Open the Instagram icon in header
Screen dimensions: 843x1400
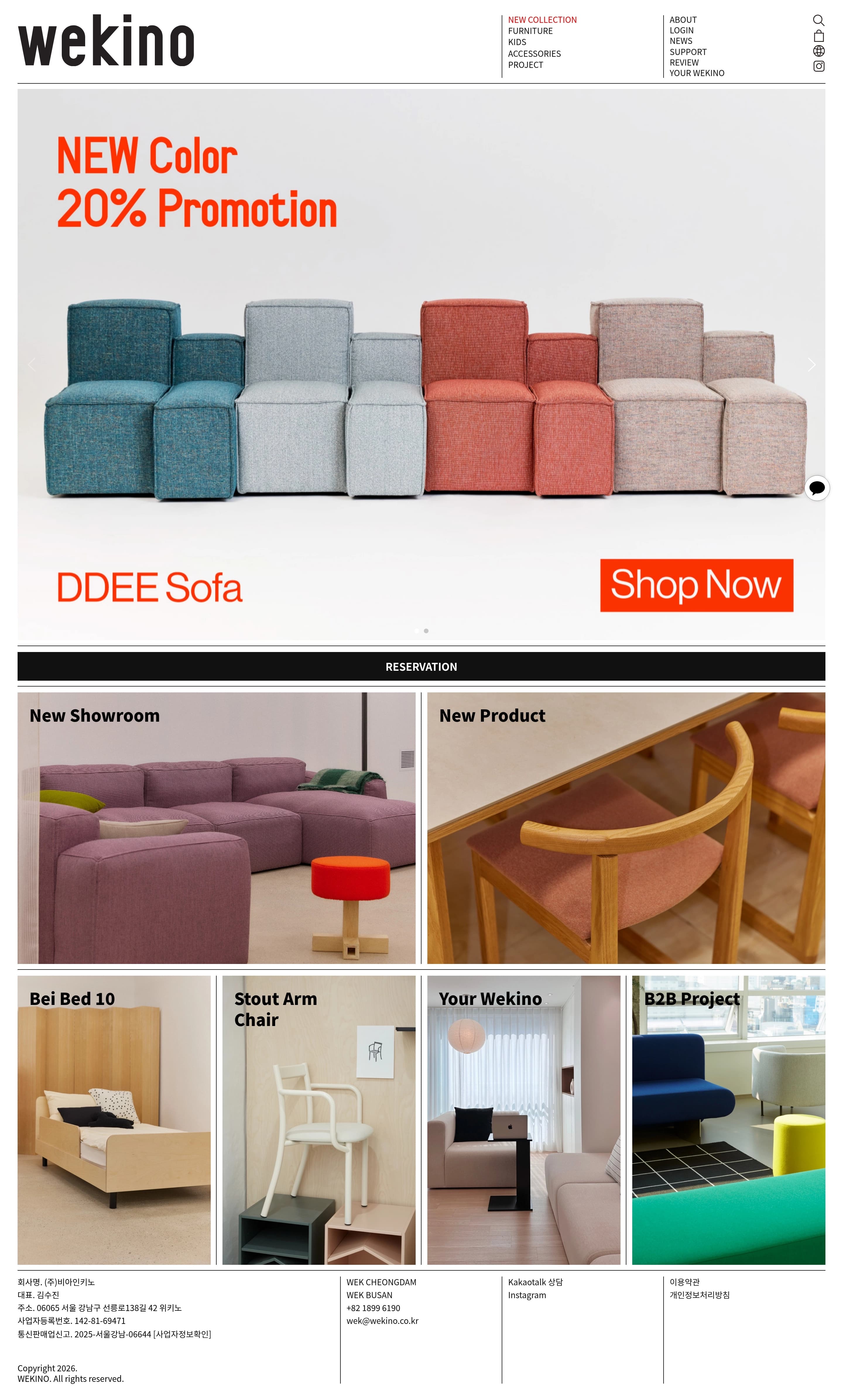coord(818,66)
